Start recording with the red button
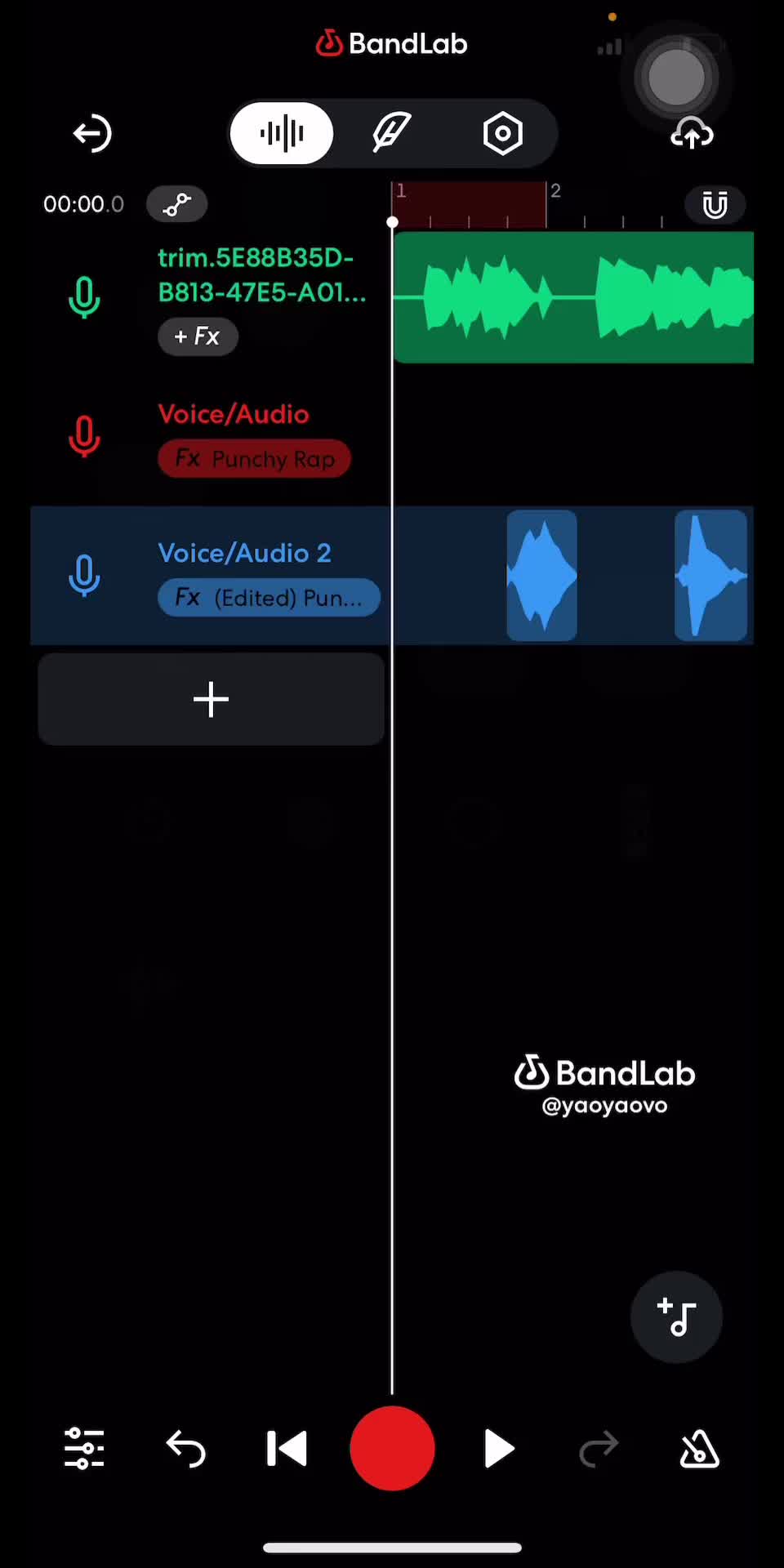The width and height of the screenshot is (784, 1568). click(392, 1449)
